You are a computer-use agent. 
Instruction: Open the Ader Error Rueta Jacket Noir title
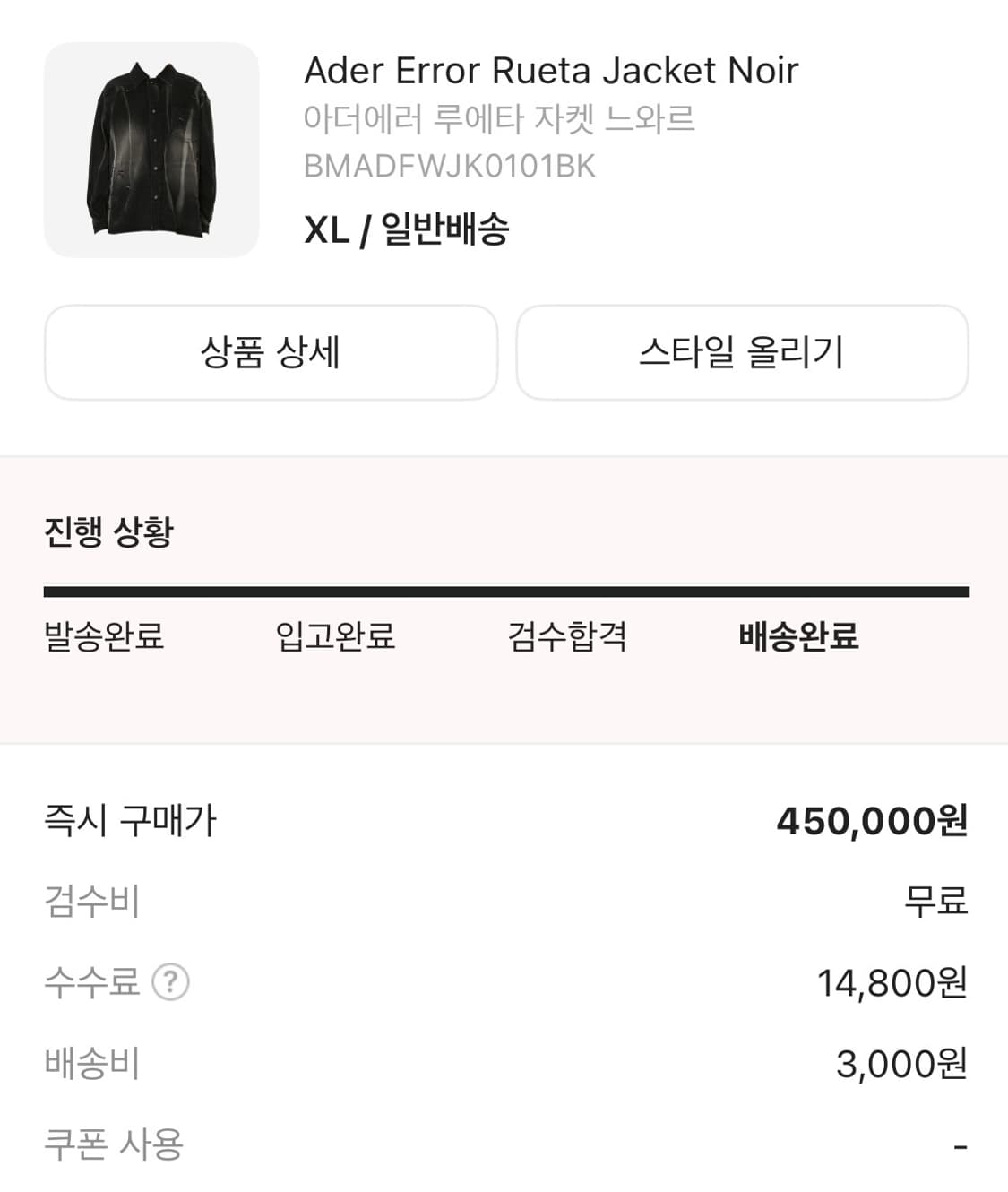click(550, 72)
